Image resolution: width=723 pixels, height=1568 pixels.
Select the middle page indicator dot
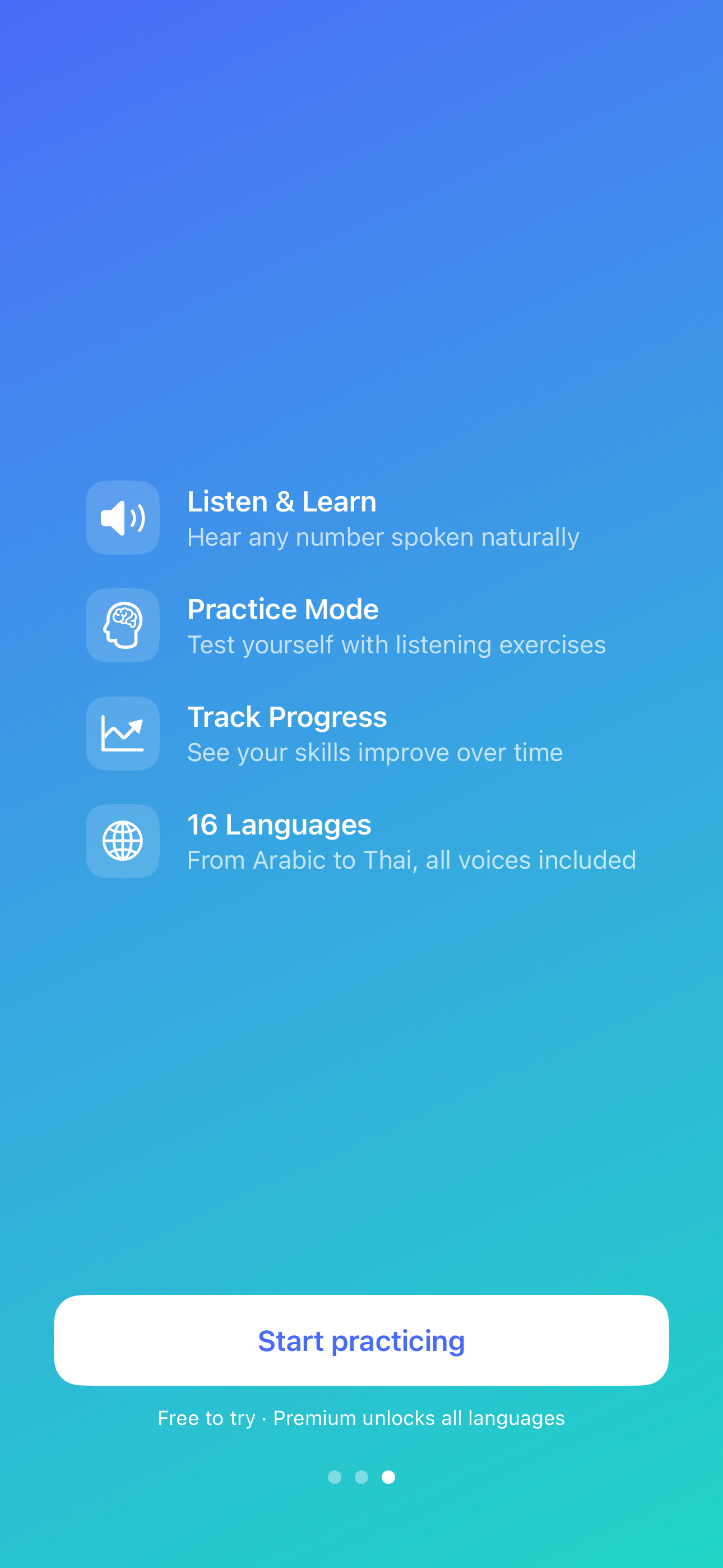(361, 1478)
